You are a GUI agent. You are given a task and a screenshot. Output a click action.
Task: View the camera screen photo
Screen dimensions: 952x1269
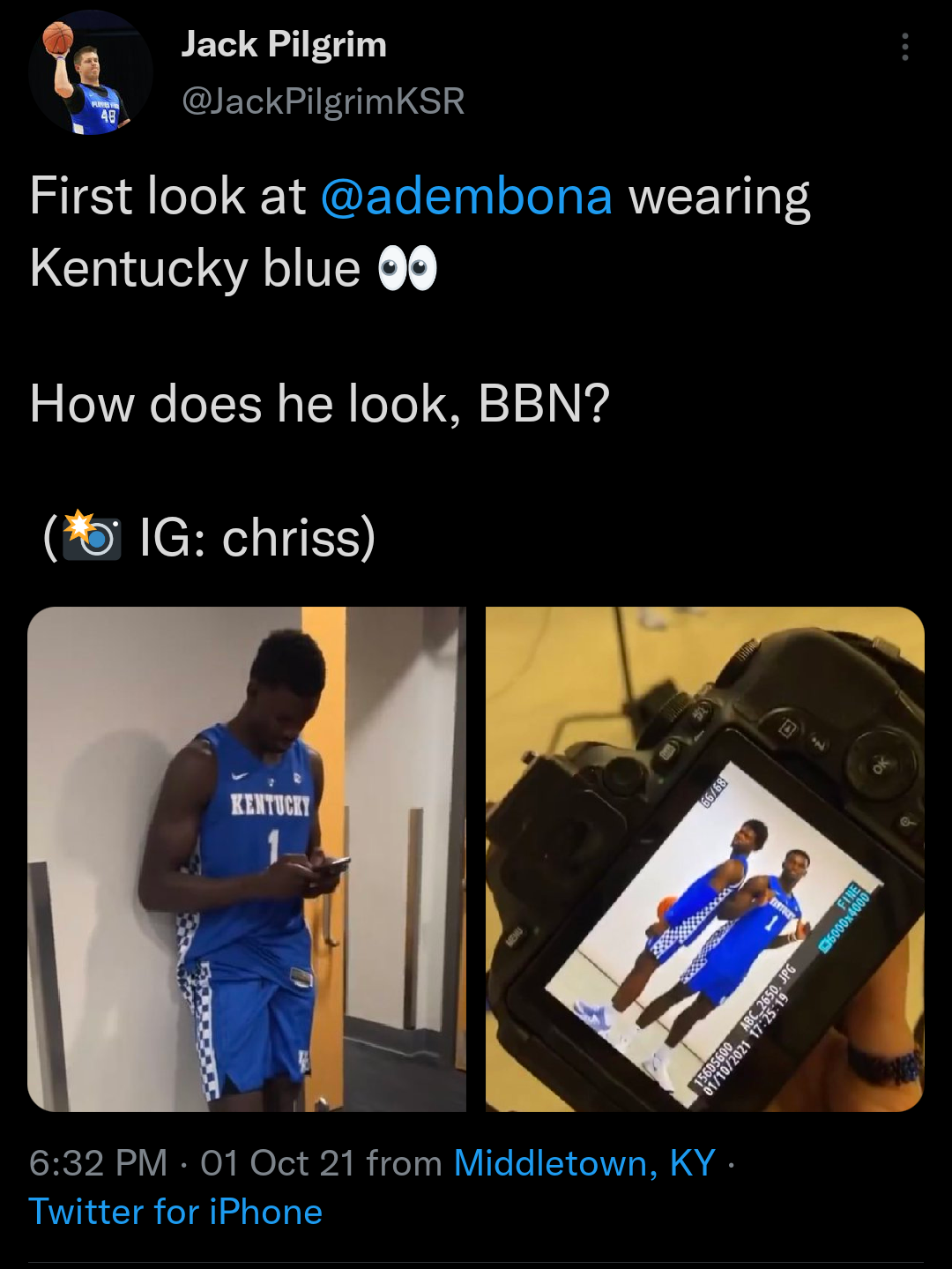(x=704, y=859)
